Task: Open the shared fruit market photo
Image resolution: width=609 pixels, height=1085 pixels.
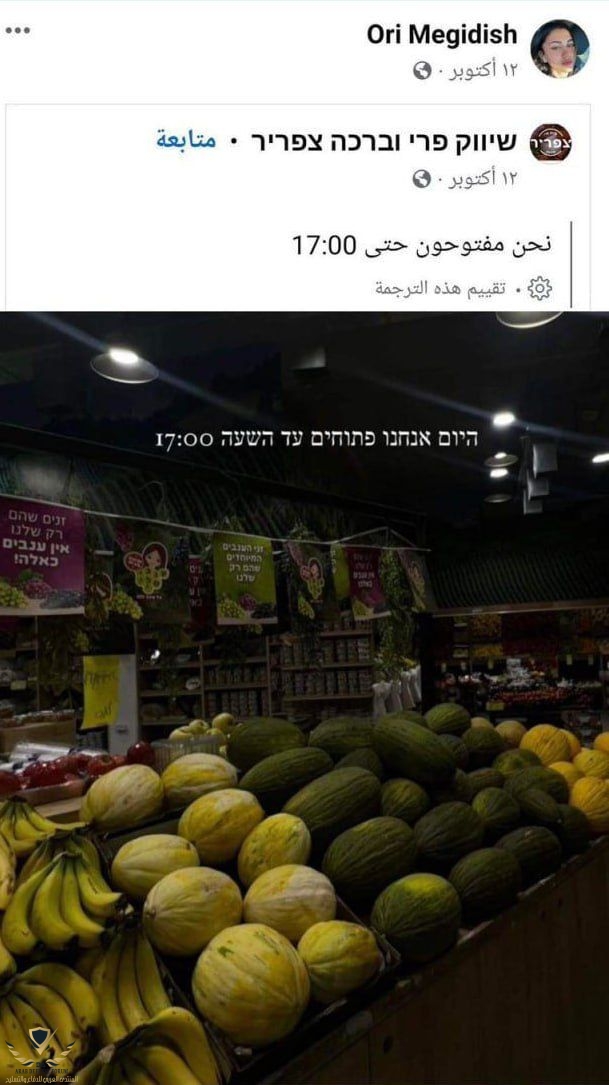Action: (x=304, y=700)
